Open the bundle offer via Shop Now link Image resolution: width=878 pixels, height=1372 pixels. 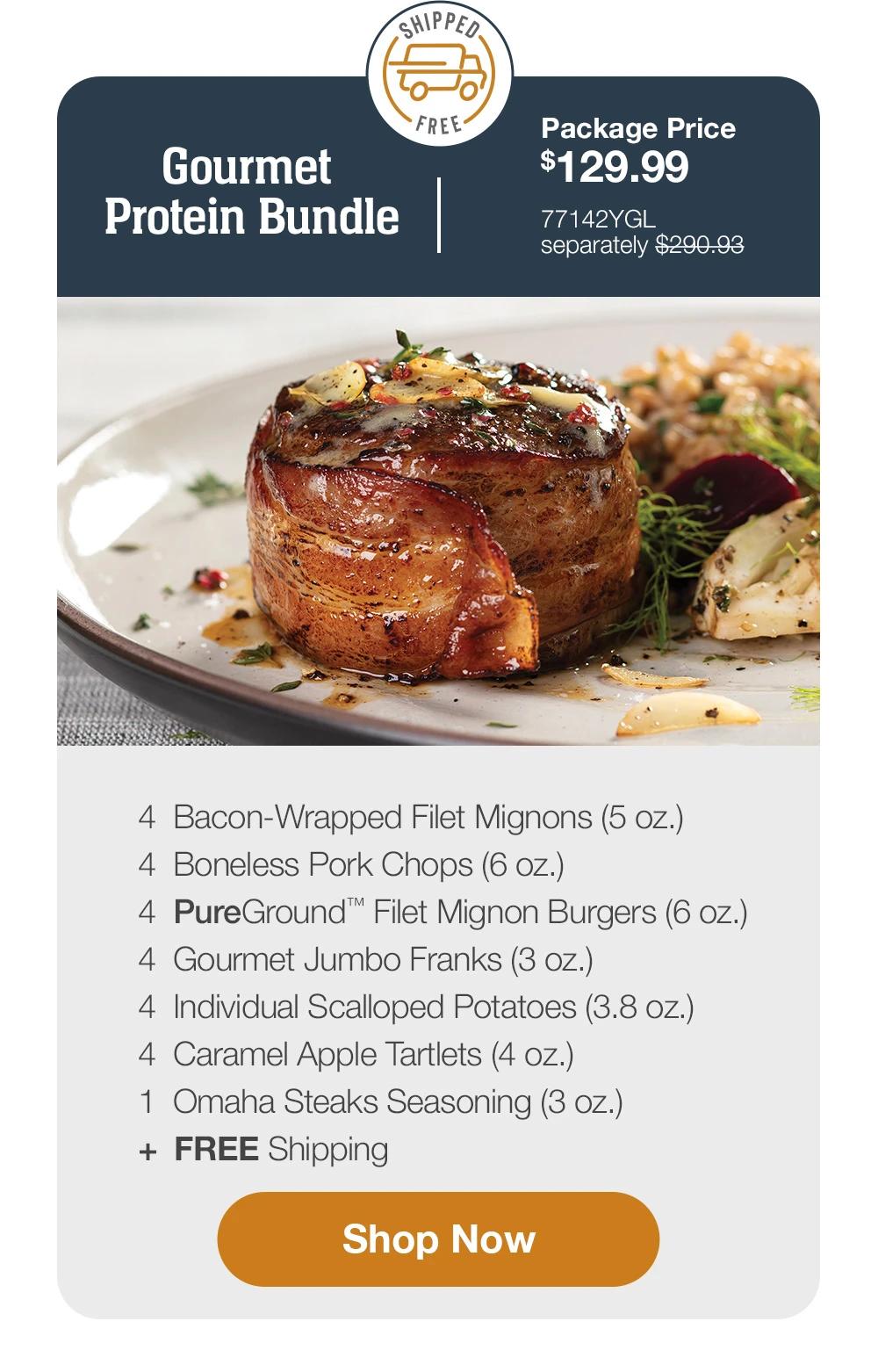coord(439,1239)
